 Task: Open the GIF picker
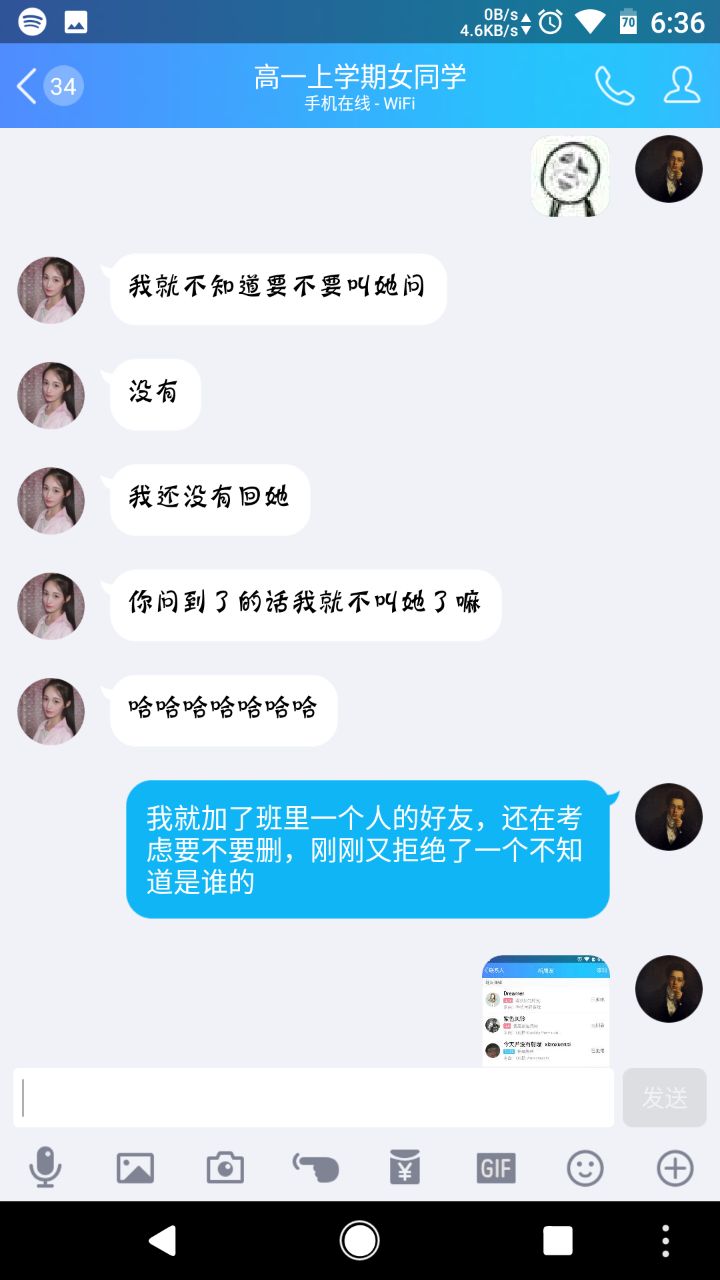[x=495, y=1167]
